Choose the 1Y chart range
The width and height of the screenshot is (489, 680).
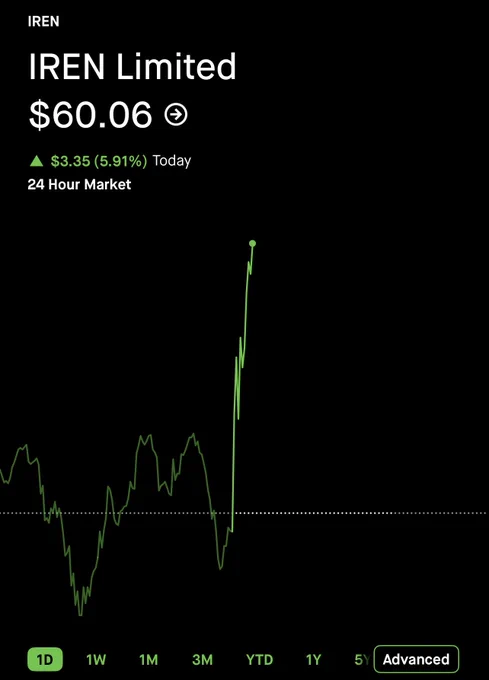click(313, 660)
